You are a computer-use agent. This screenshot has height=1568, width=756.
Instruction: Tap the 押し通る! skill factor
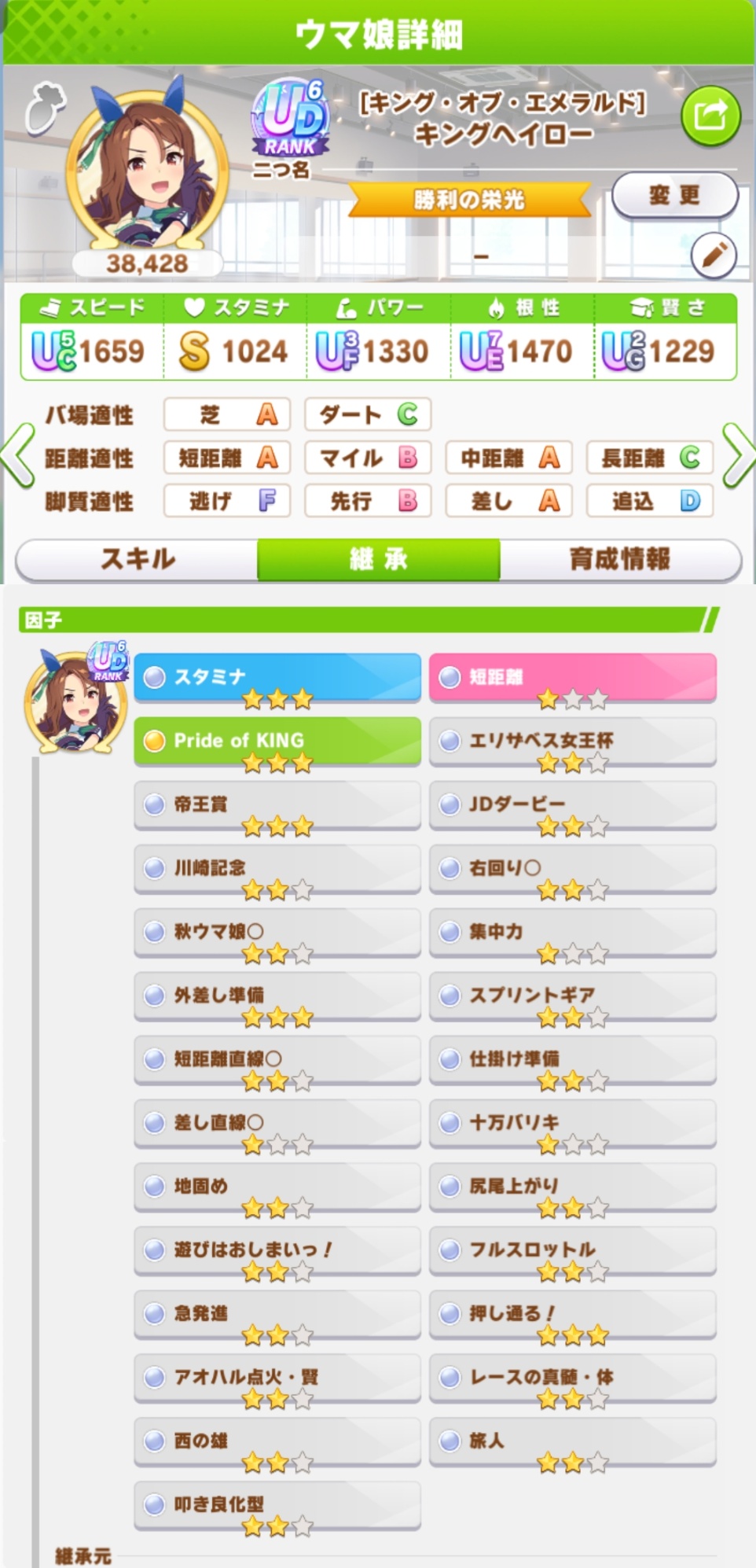coord(572,1314)
